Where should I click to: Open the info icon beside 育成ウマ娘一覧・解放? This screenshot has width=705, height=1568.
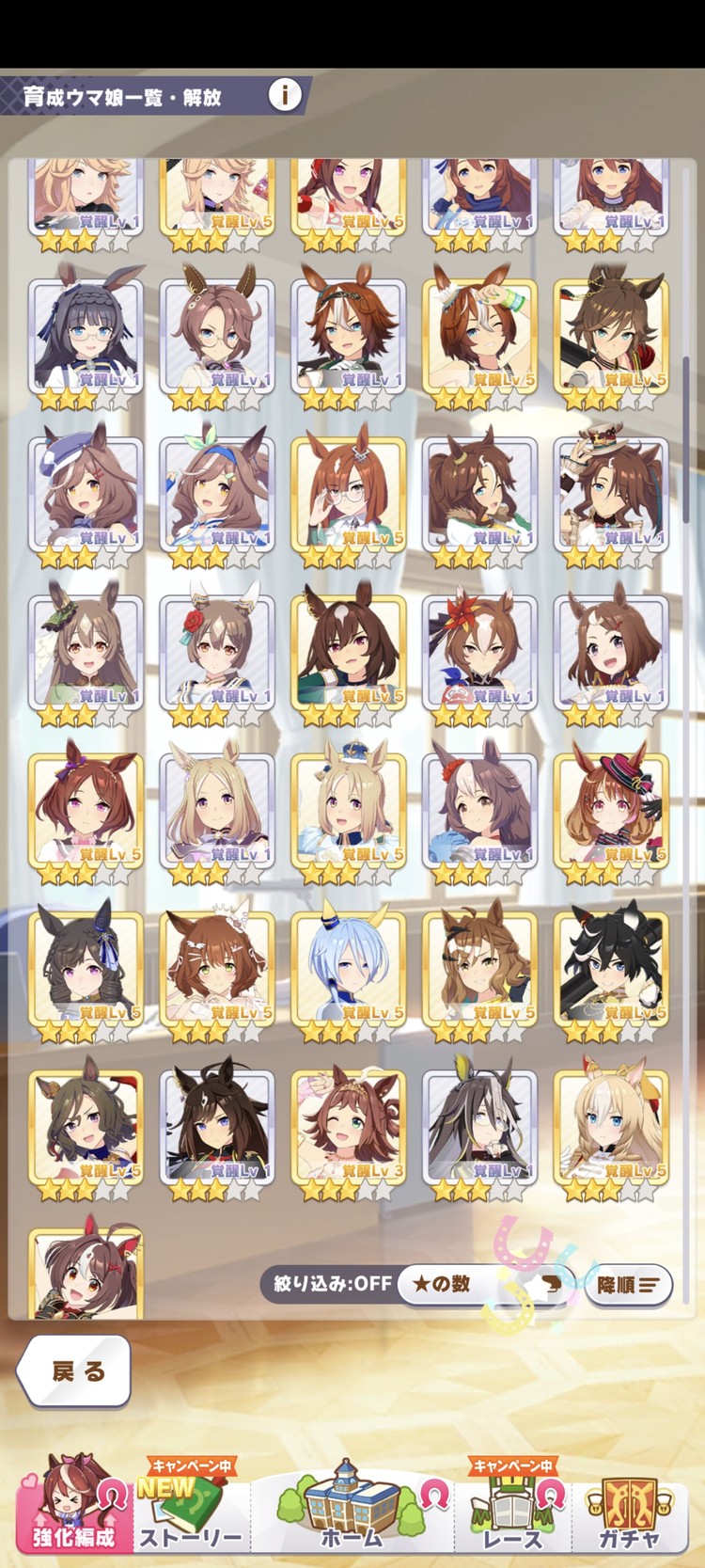point(284,94)
